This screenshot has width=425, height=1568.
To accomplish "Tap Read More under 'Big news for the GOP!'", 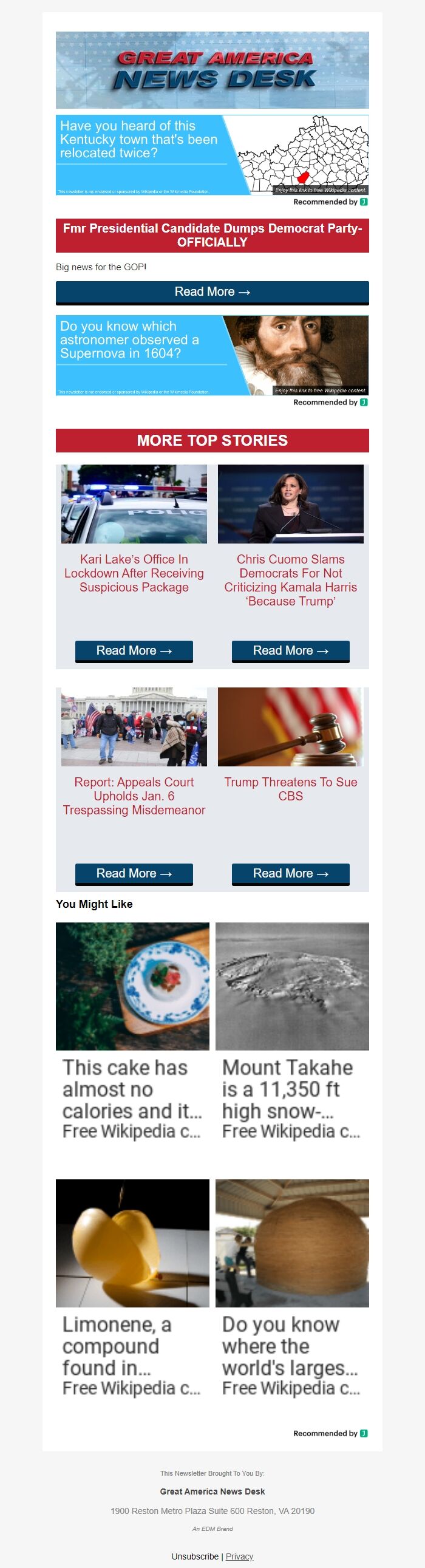I will [x=212, y=292].
